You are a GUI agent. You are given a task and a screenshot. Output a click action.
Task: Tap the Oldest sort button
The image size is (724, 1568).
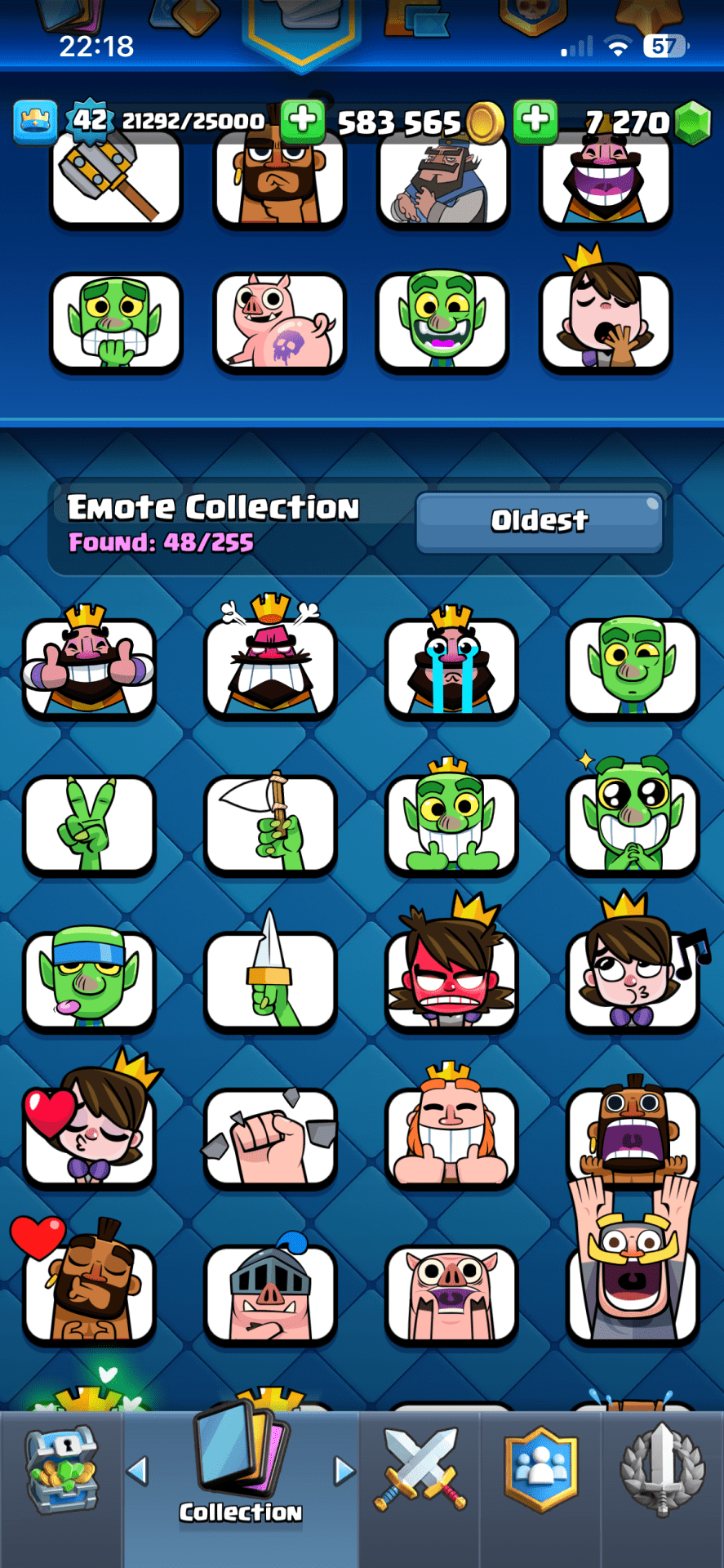pos(539,521)
